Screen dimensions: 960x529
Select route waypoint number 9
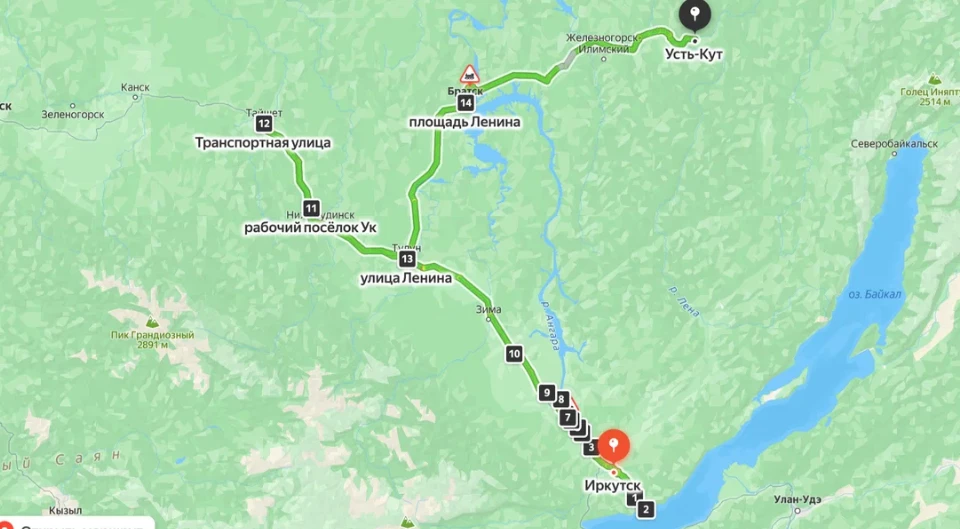coord(546,392)
